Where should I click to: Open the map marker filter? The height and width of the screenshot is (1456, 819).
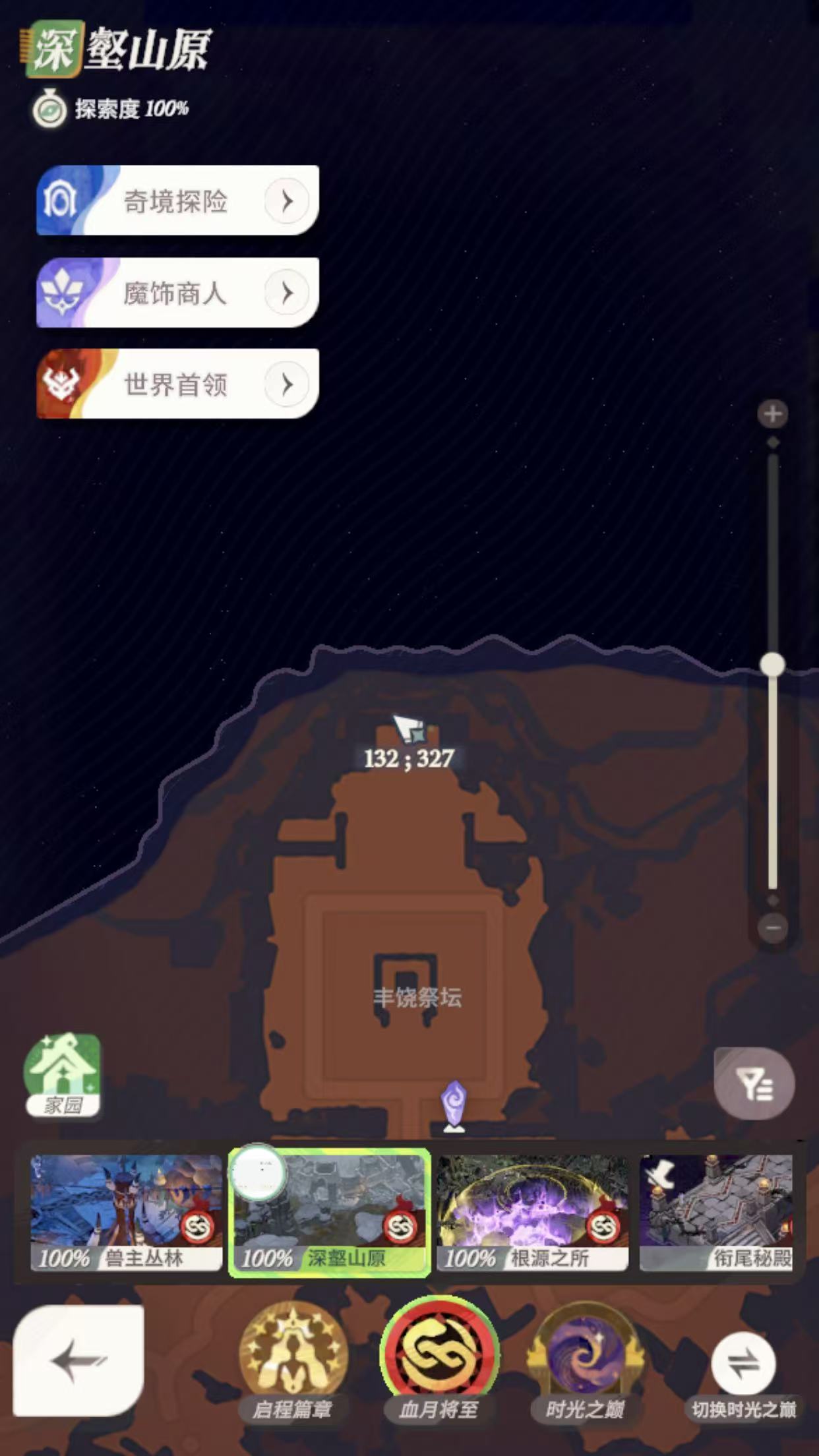[754, 1083]
